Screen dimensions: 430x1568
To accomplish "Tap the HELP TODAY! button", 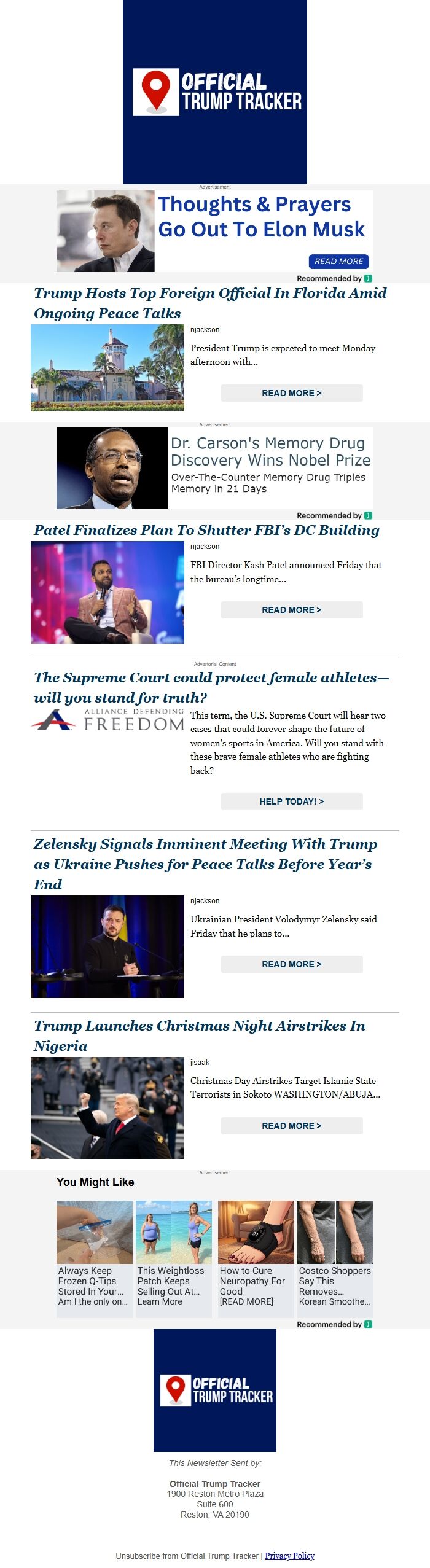I will tap(292, 802).
